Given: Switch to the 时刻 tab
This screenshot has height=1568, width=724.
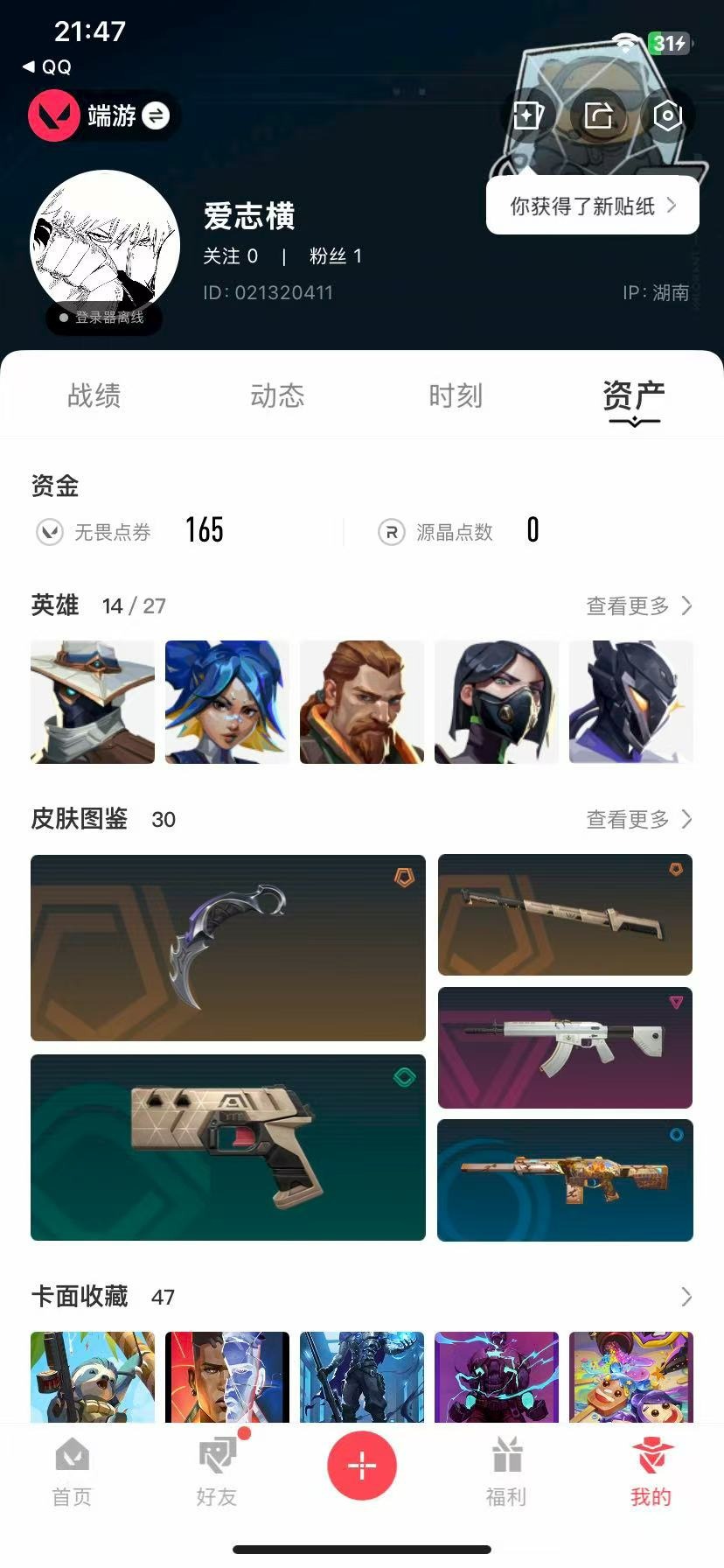Looking at the screenshot, I should pyautogui.click(x=456, y=396).
